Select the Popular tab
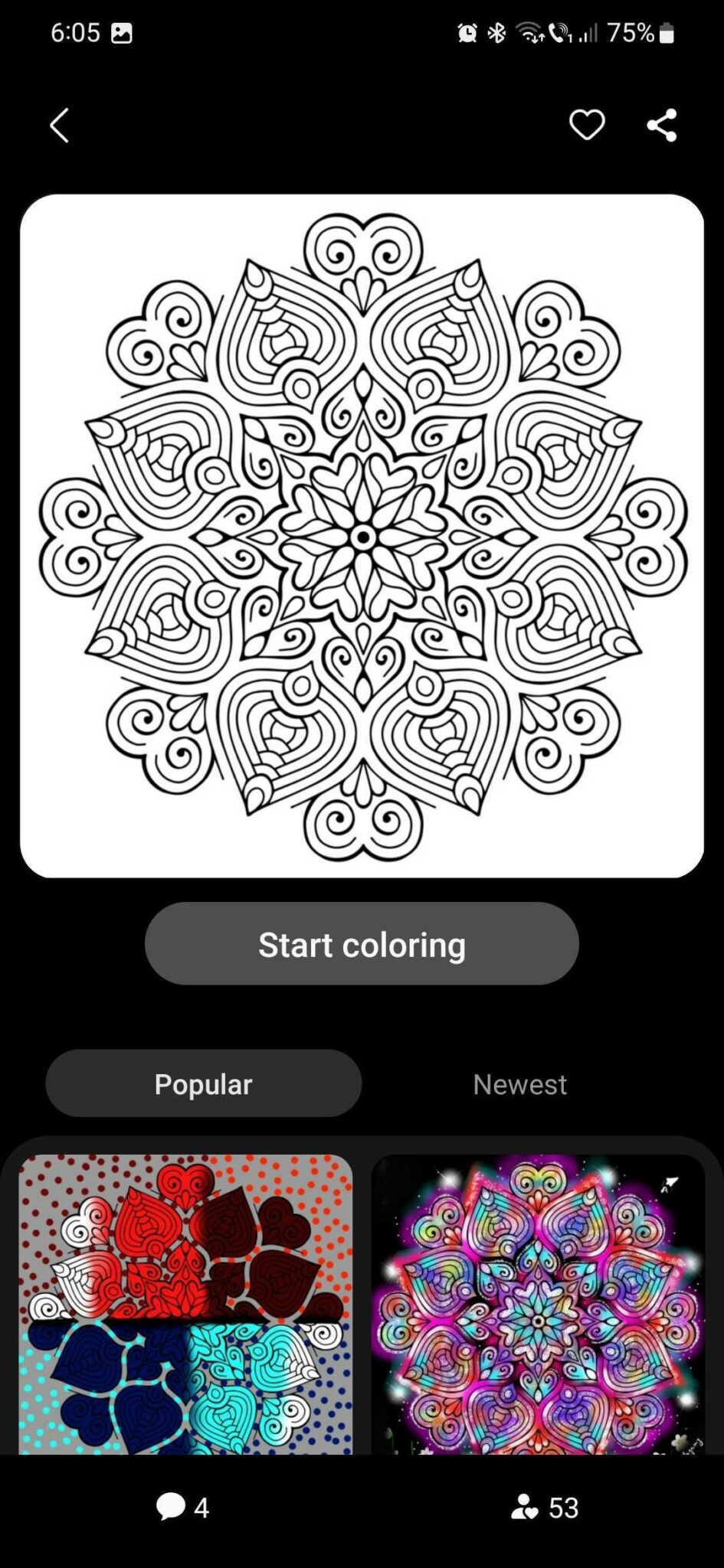The image size is (724, 1568). [x=203, y=1083]
